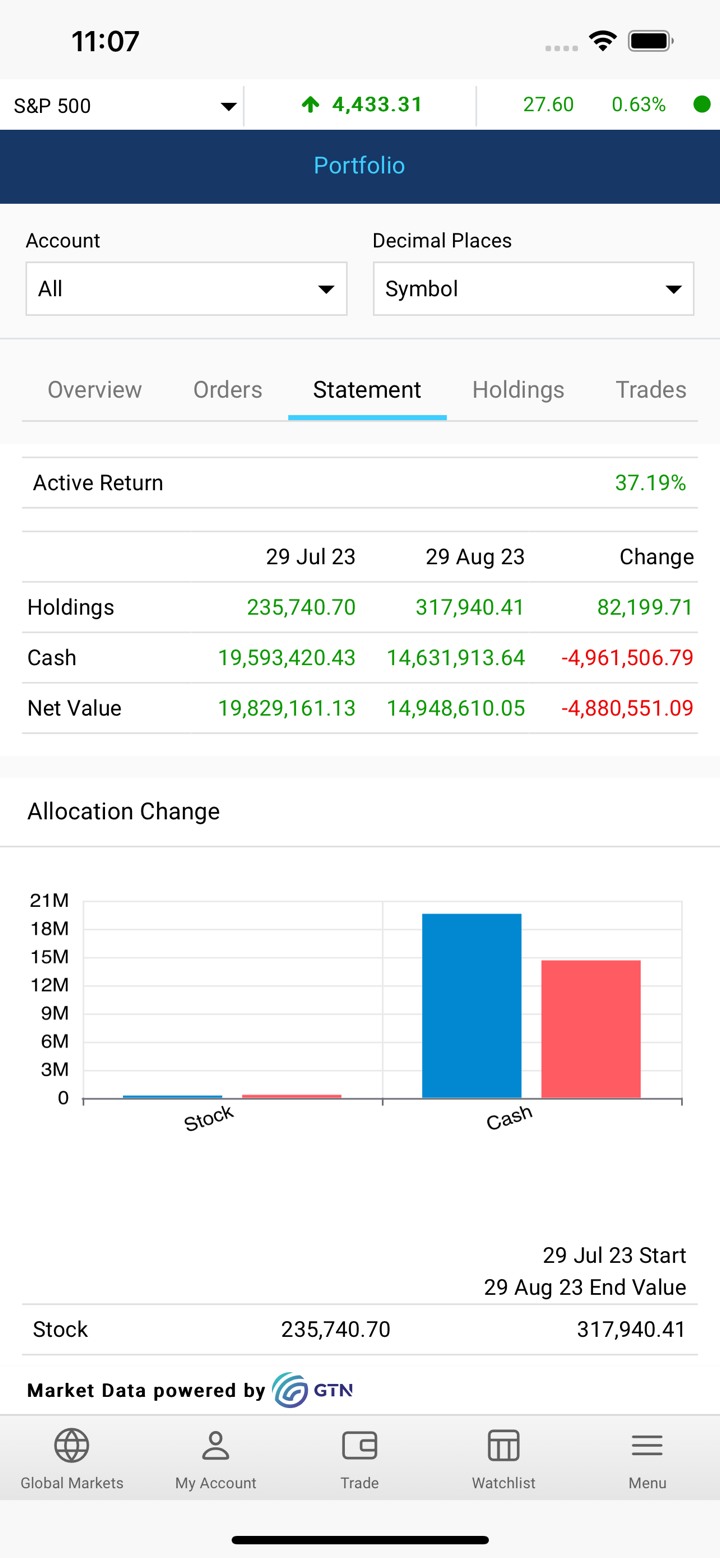The image size is (720, 1558).
Task: Open the S&P 500 index dropdown
Action: [125, 106]
